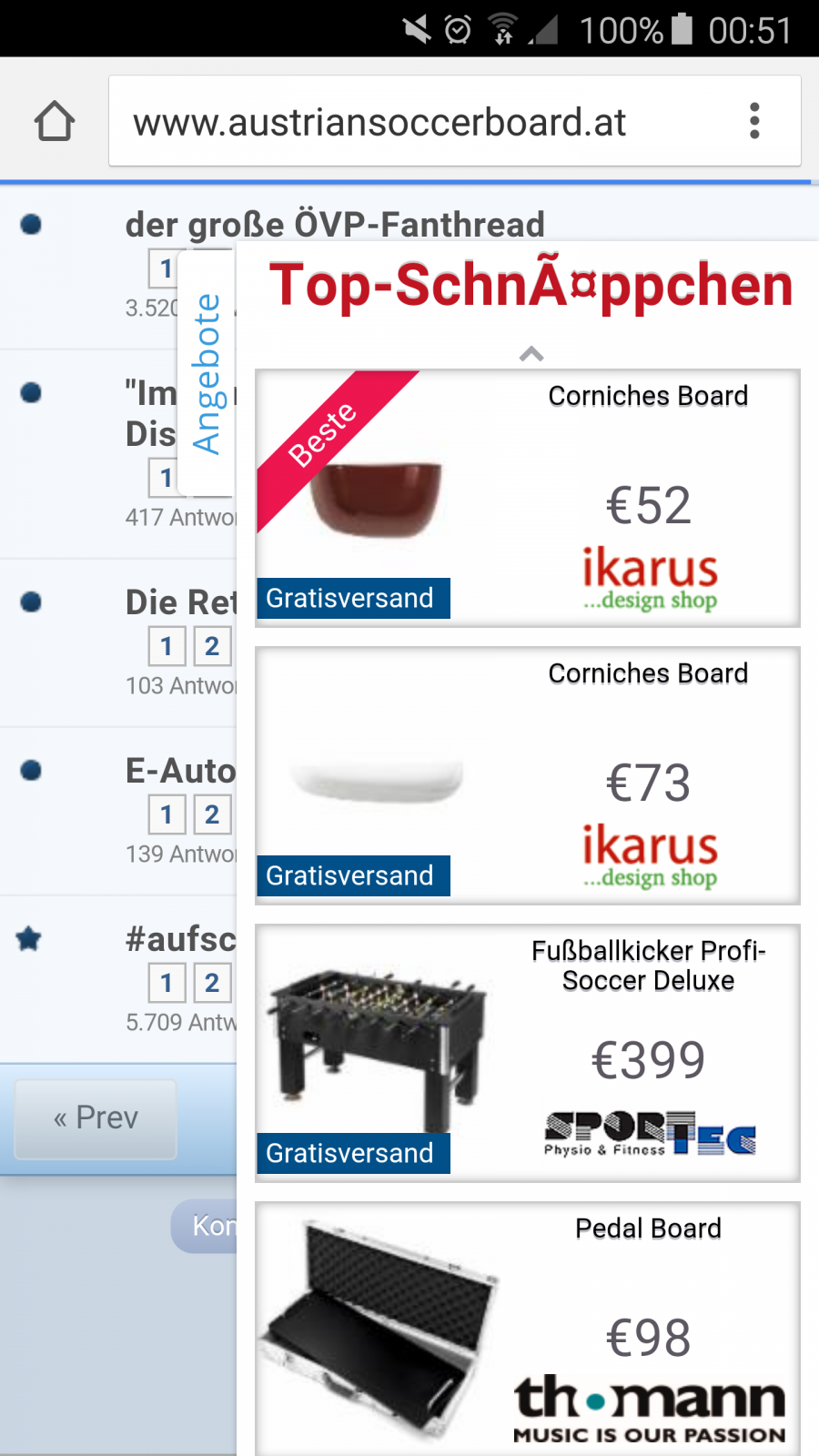Tap the browser home icon

[x=54, y=121]
